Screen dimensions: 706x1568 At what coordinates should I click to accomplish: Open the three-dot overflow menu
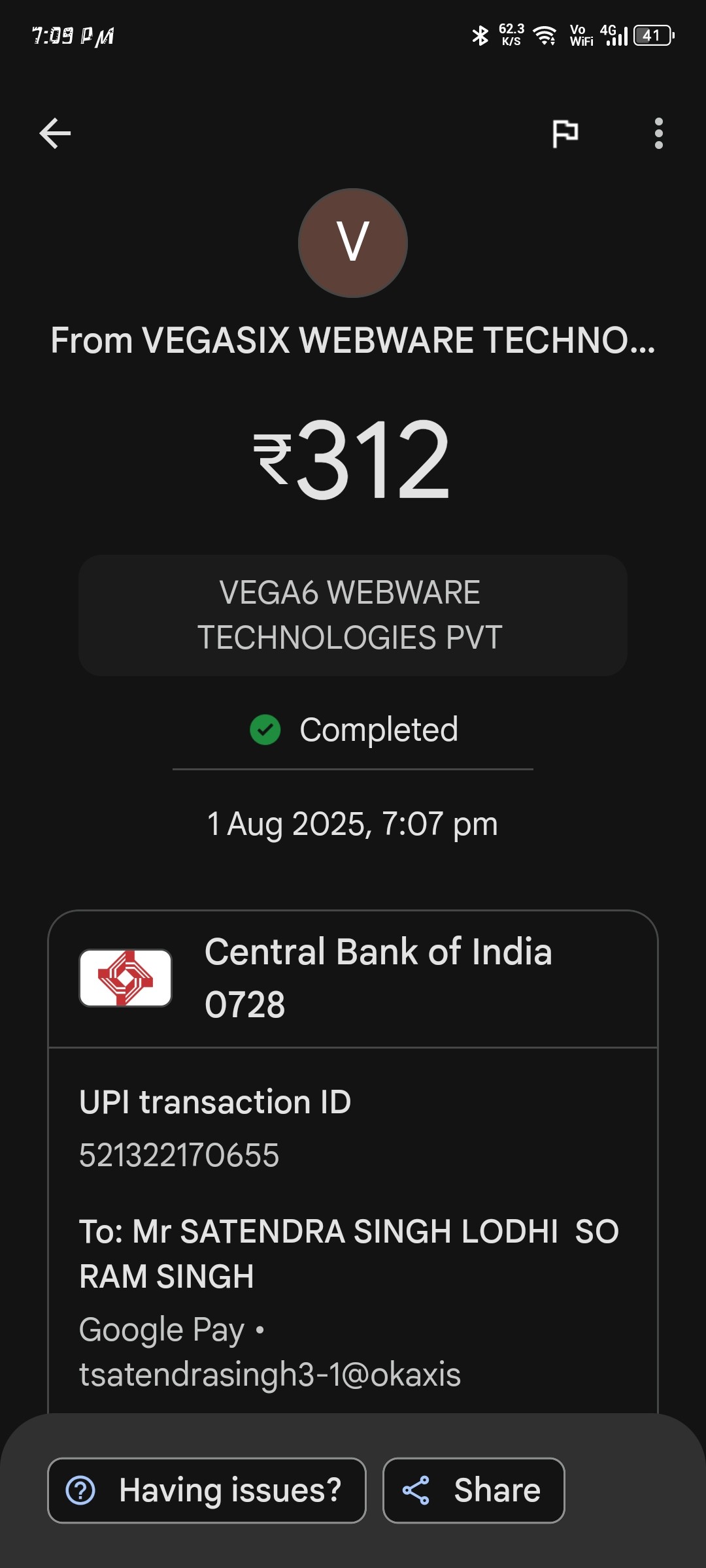tap(658, 133)
